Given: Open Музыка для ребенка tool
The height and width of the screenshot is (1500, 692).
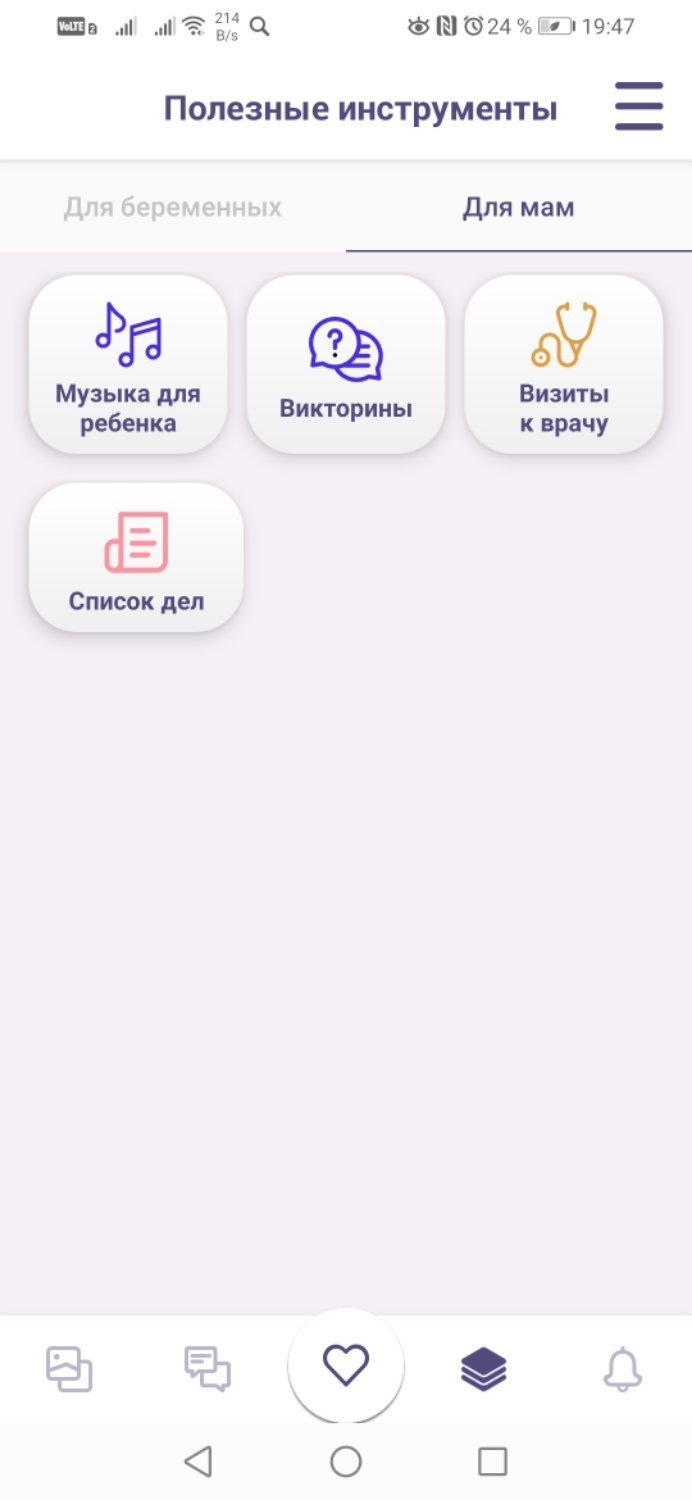Looking at the screenshot, I should click(x=128, y=364).
